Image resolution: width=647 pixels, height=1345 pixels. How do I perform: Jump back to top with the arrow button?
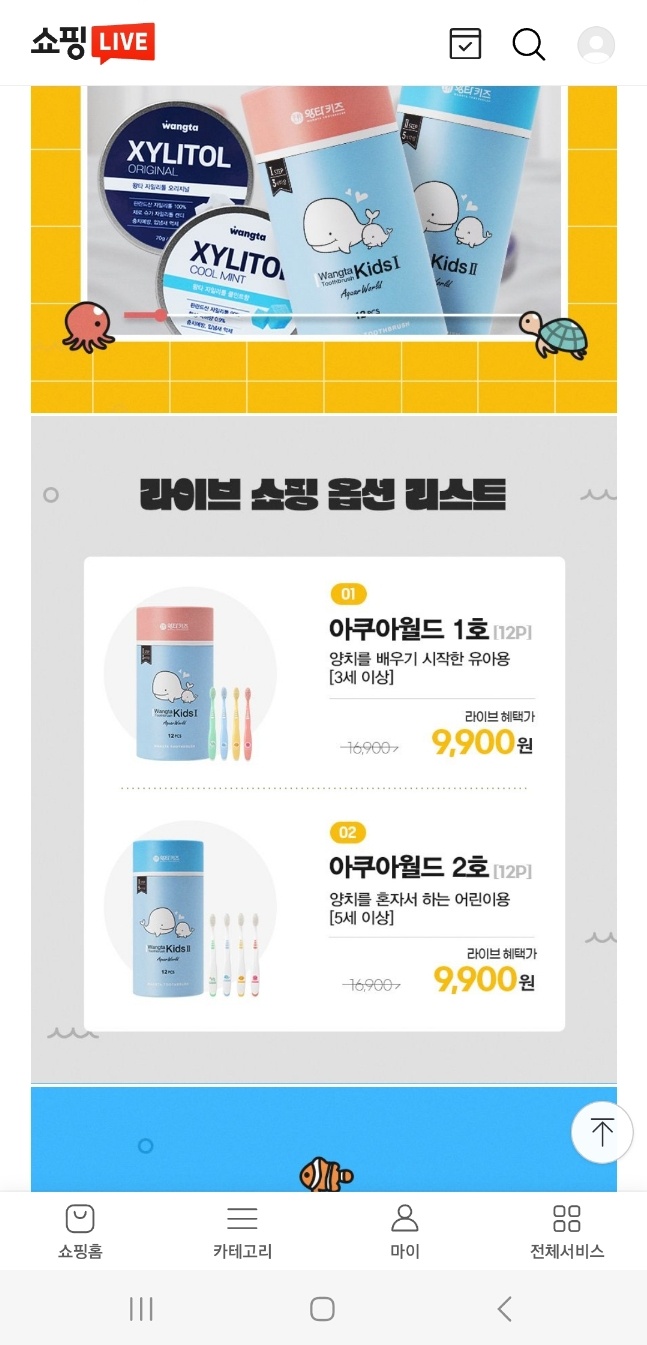(x=601, y=1133)
